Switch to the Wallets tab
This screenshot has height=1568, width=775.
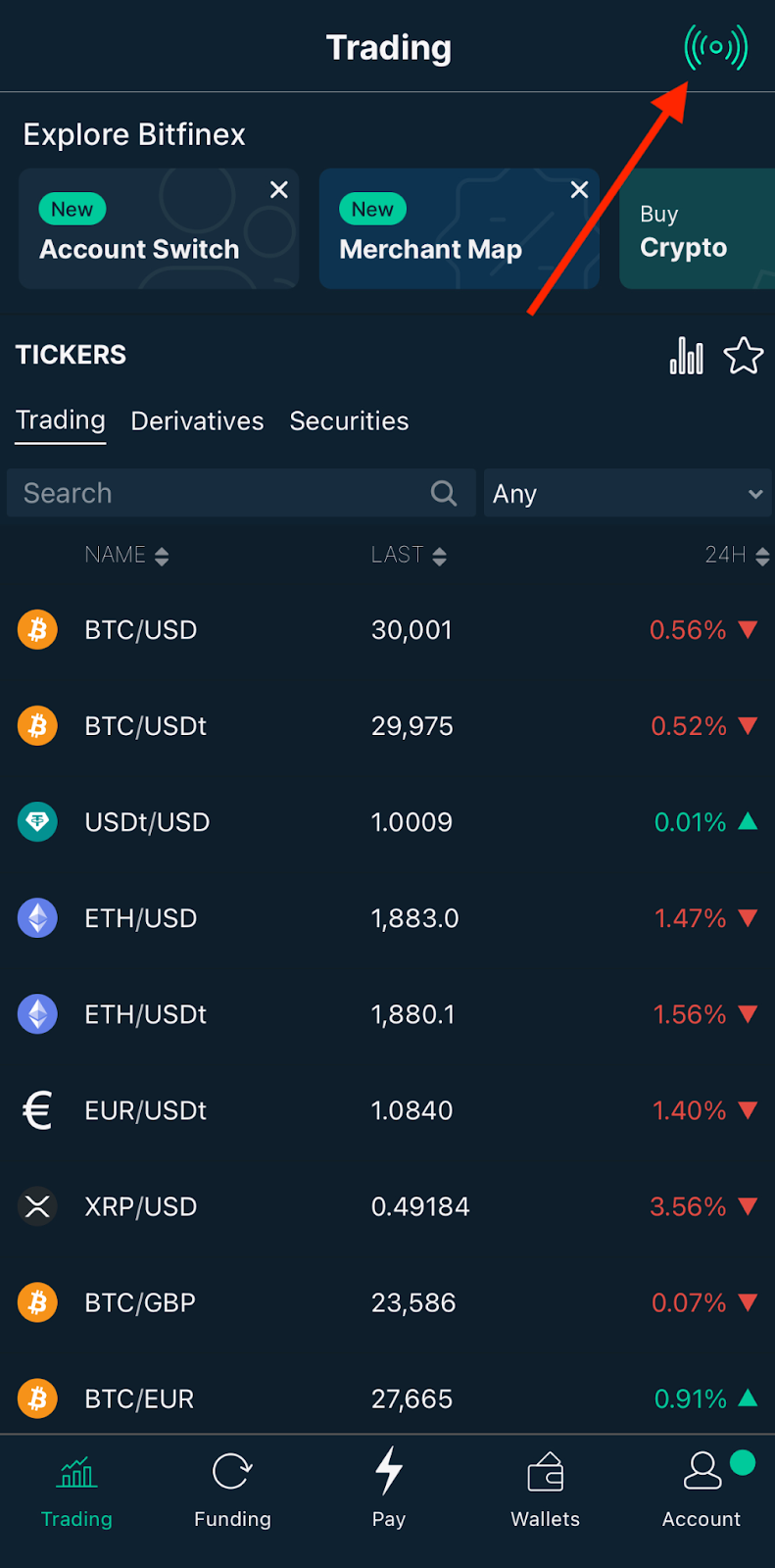(x=545, y=1488)
